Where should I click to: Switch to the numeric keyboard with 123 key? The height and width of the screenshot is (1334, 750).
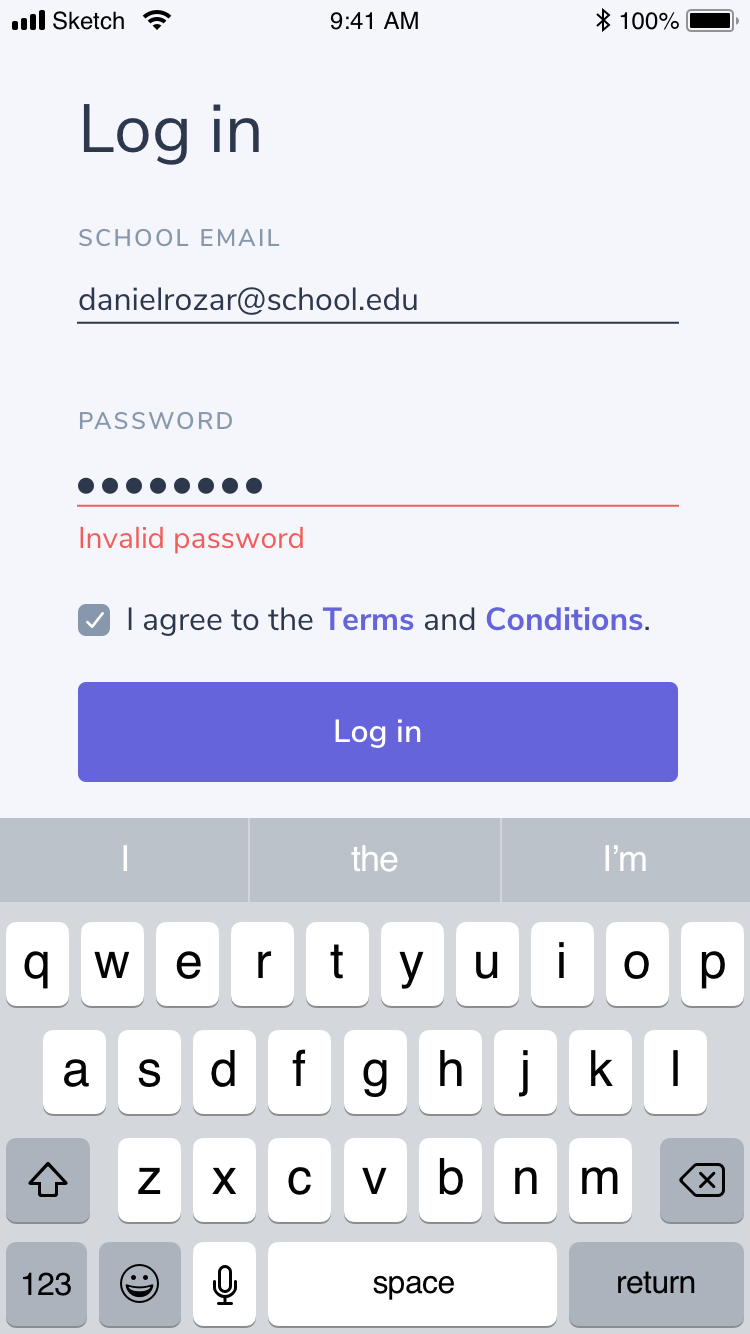[46, 1283]
